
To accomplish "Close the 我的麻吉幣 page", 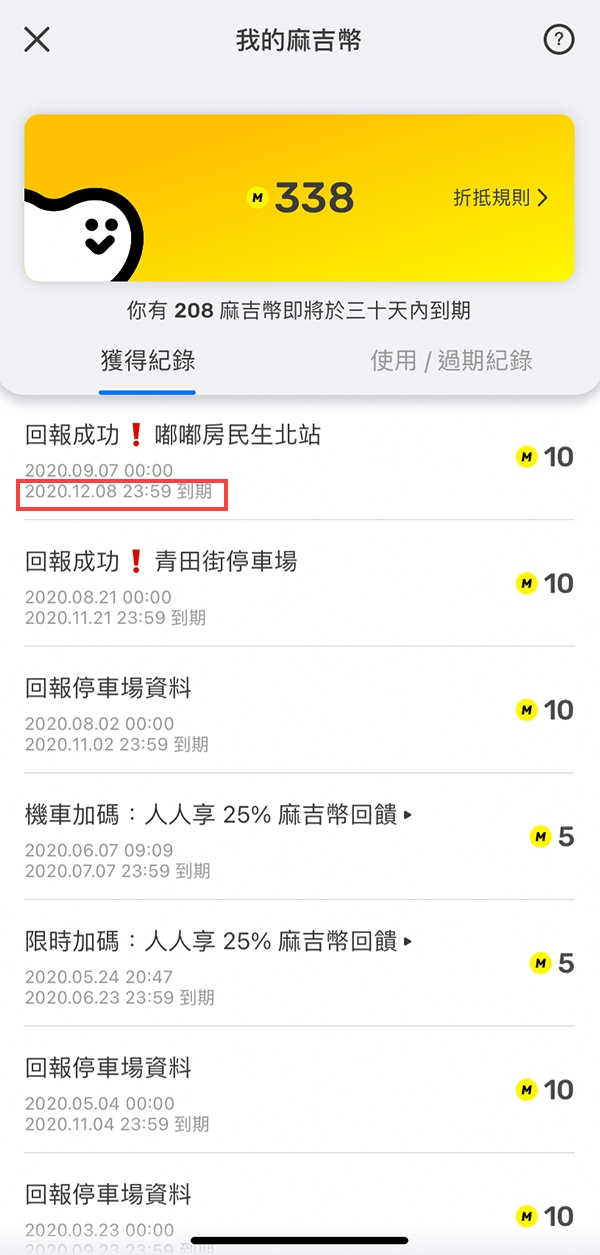I will point(37,40).
